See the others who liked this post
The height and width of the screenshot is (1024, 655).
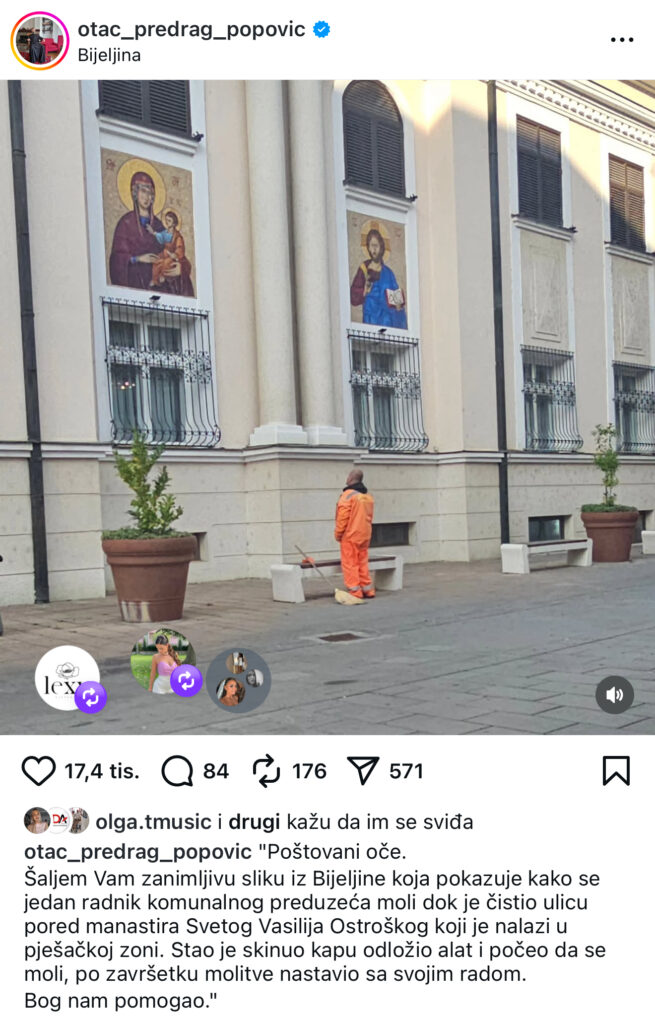tap(252, 822)
